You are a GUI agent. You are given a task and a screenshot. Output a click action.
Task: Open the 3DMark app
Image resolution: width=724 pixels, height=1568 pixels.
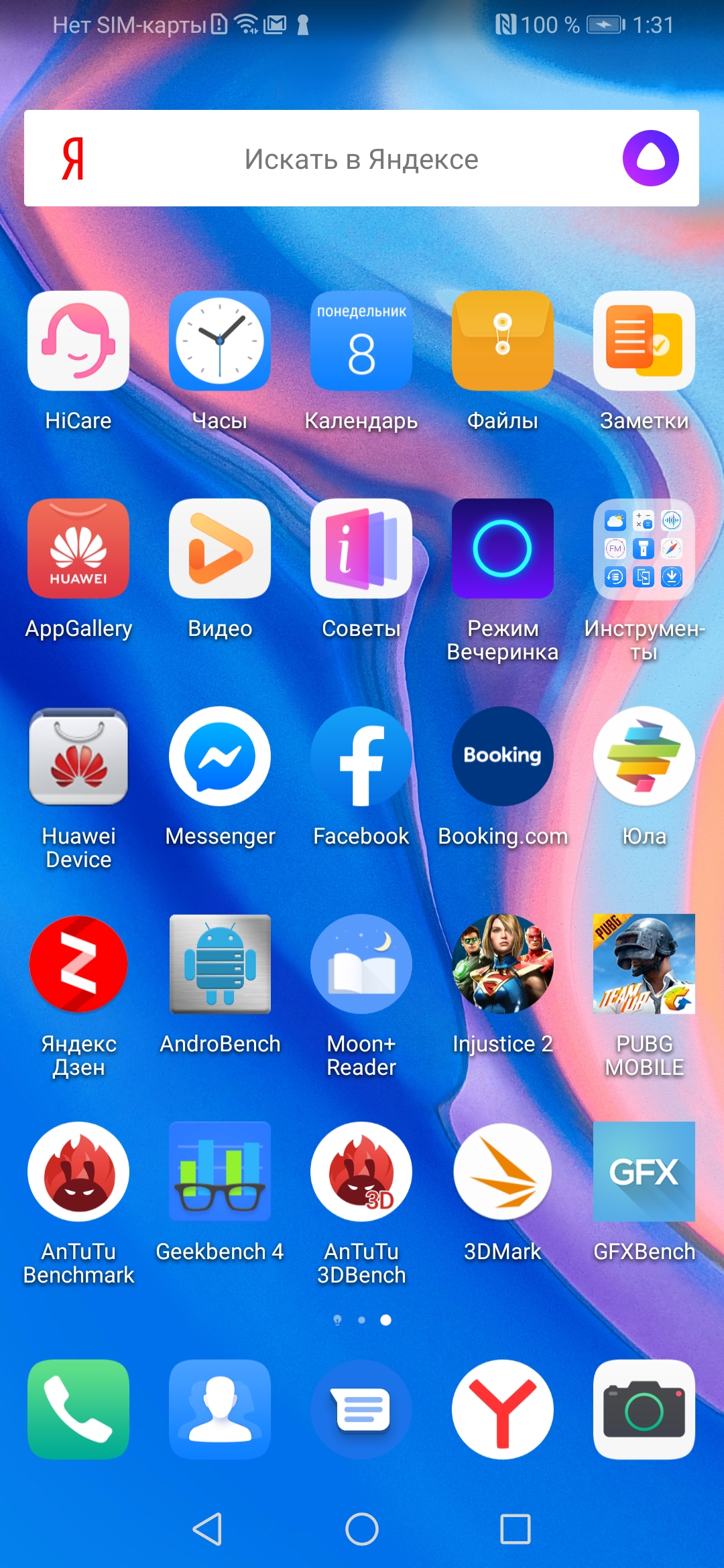503,1172
